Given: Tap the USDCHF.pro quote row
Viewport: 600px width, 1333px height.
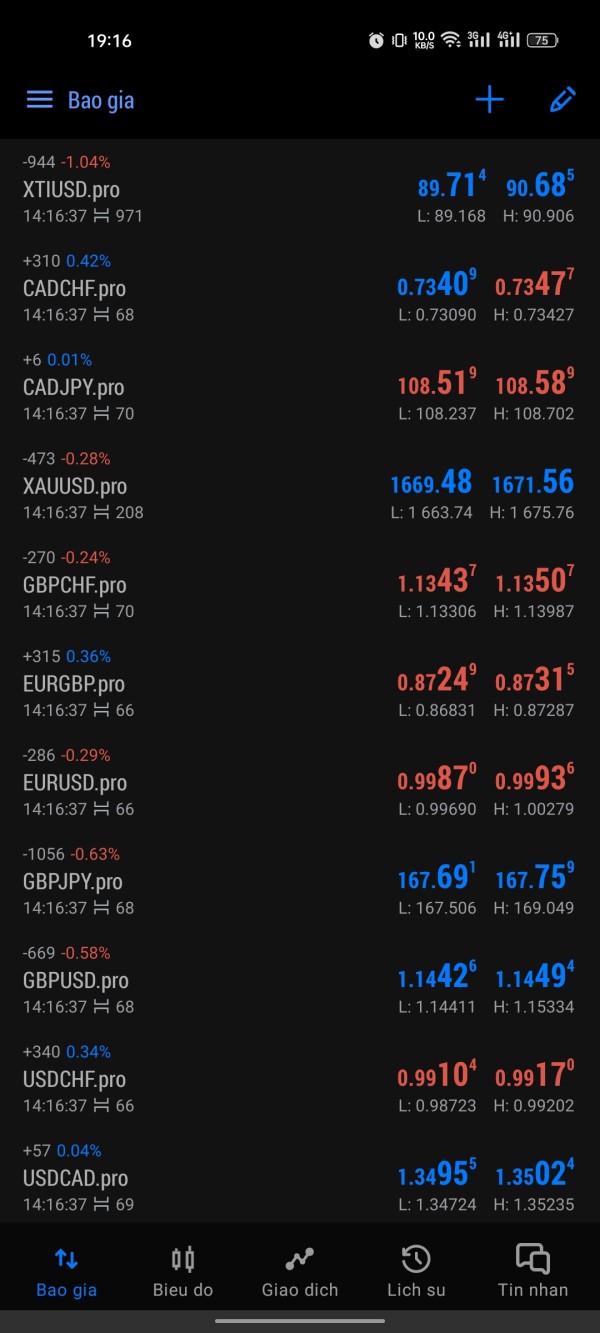Looking at the screenshot, I should point(300,1080).
